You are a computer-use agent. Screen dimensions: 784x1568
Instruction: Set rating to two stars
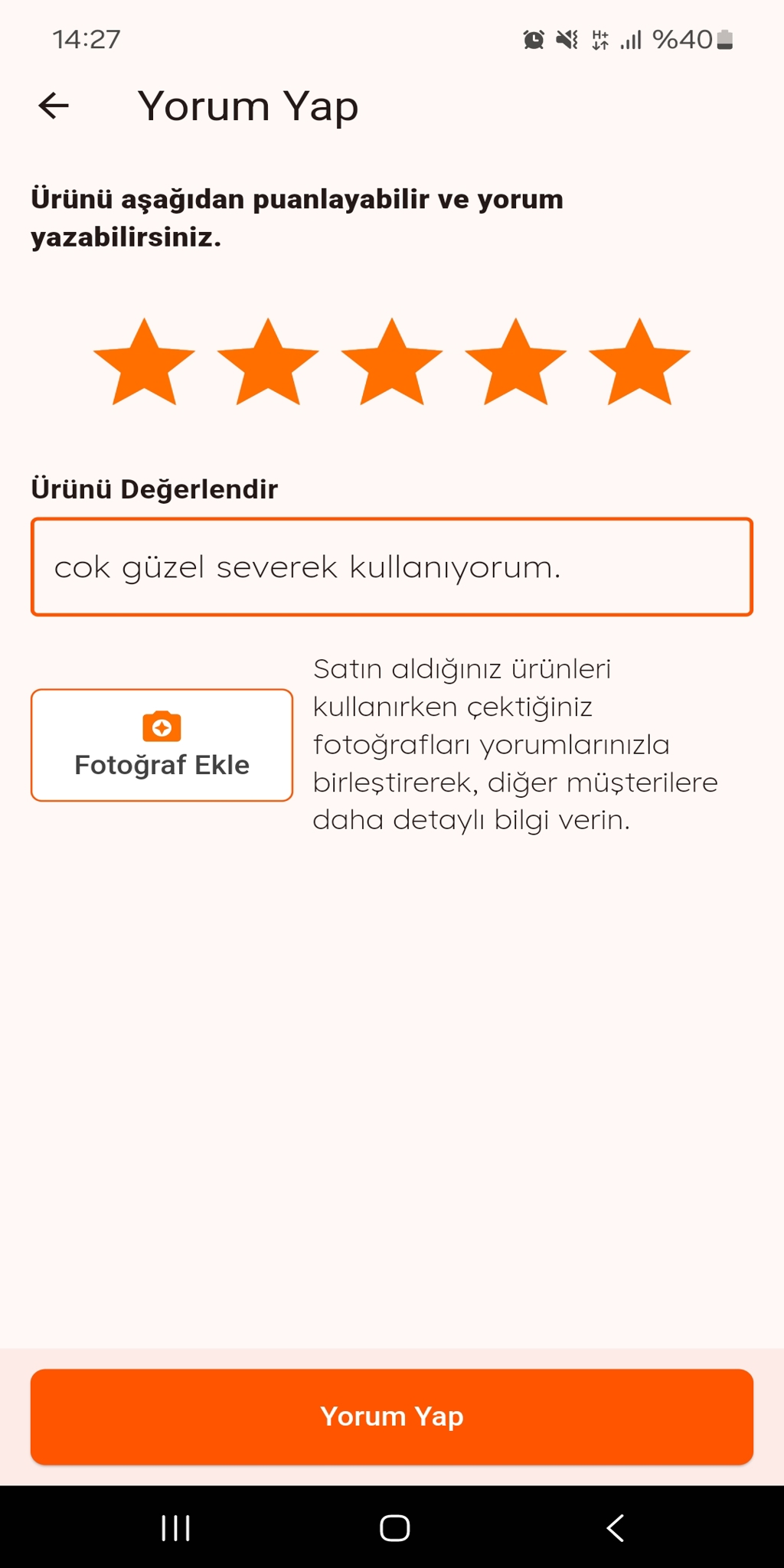click(268, 363)
